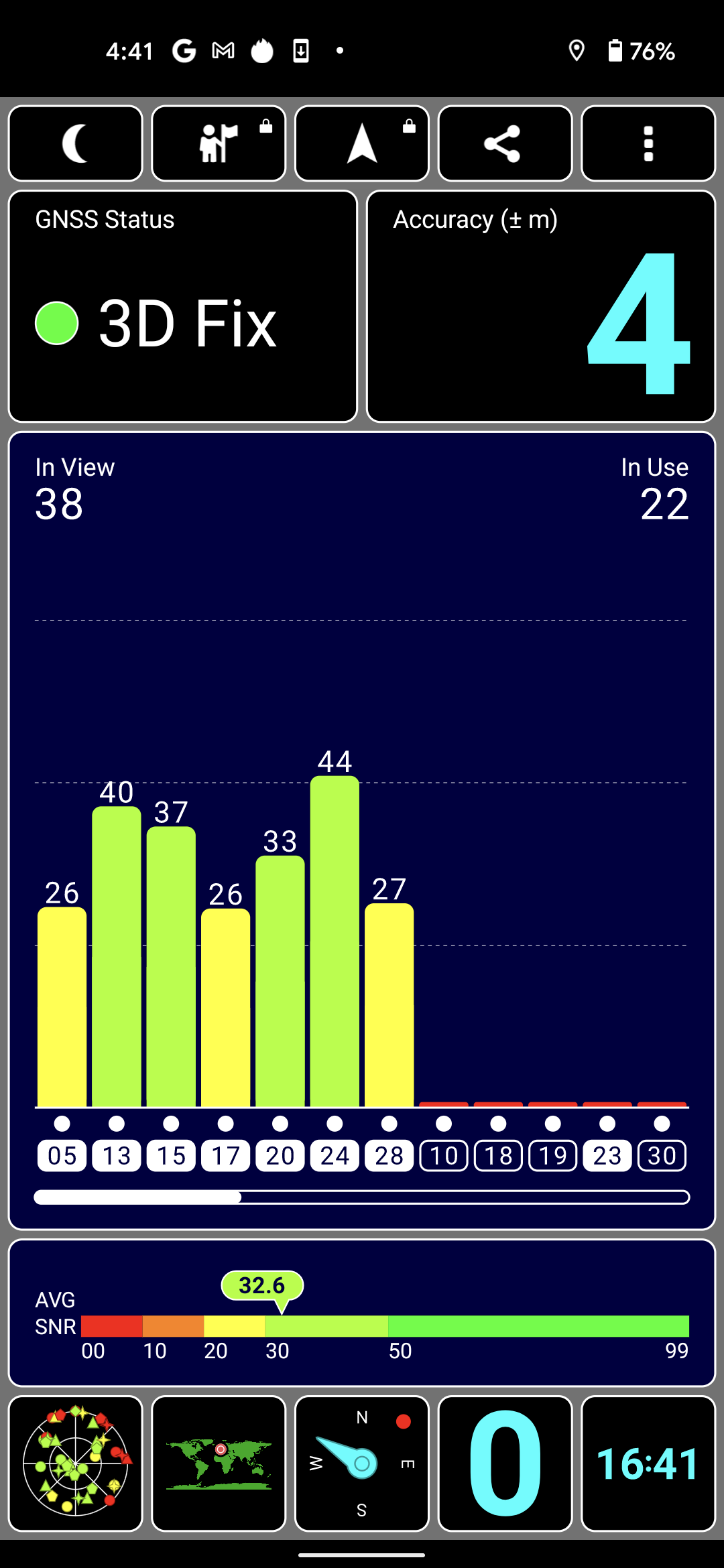The image size is (724, 1568).
Task: Open the locked navigation arrow feature
Action: click(x=362, y=143)
